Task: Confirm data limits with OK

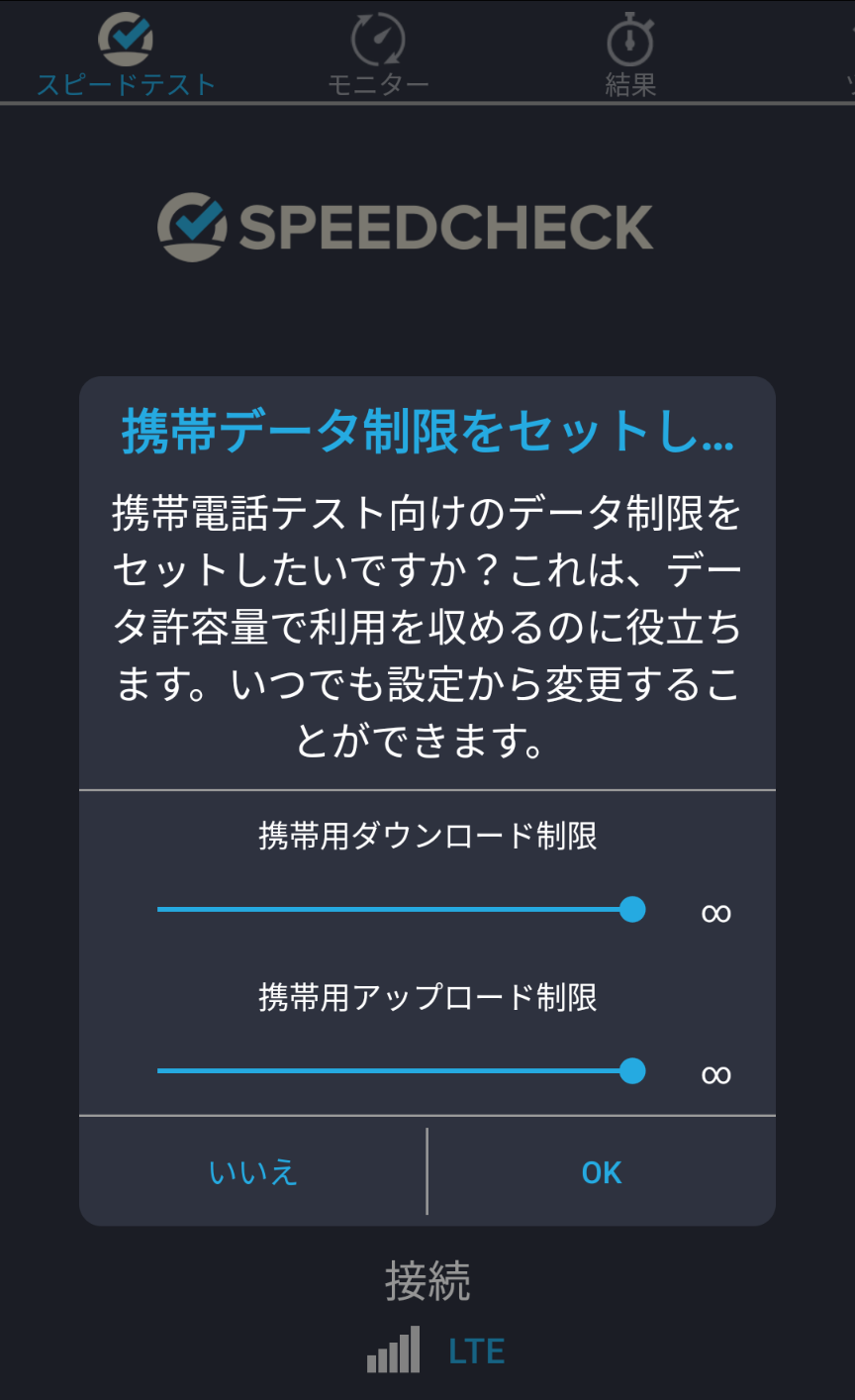Action: click(x=602, y=1172)
